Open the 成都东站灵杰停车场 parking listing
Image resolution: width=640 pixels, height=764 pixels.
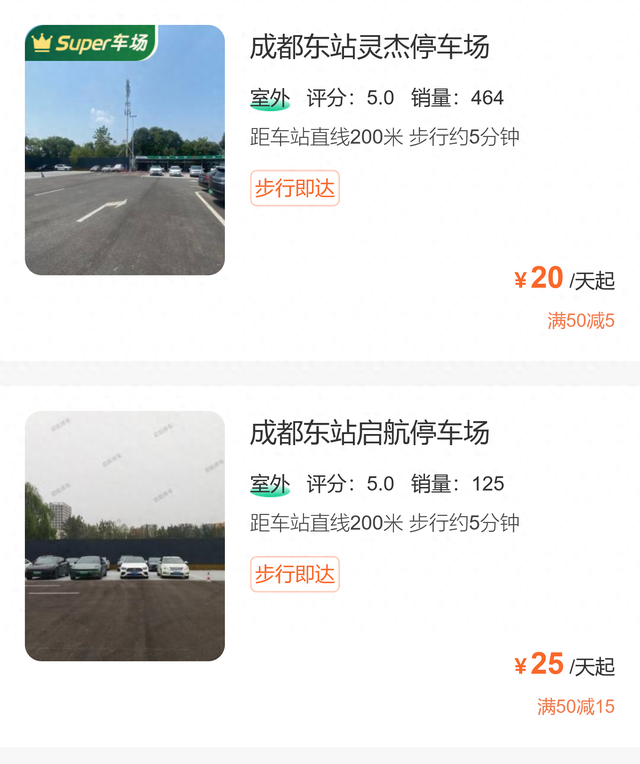point(369,47)
